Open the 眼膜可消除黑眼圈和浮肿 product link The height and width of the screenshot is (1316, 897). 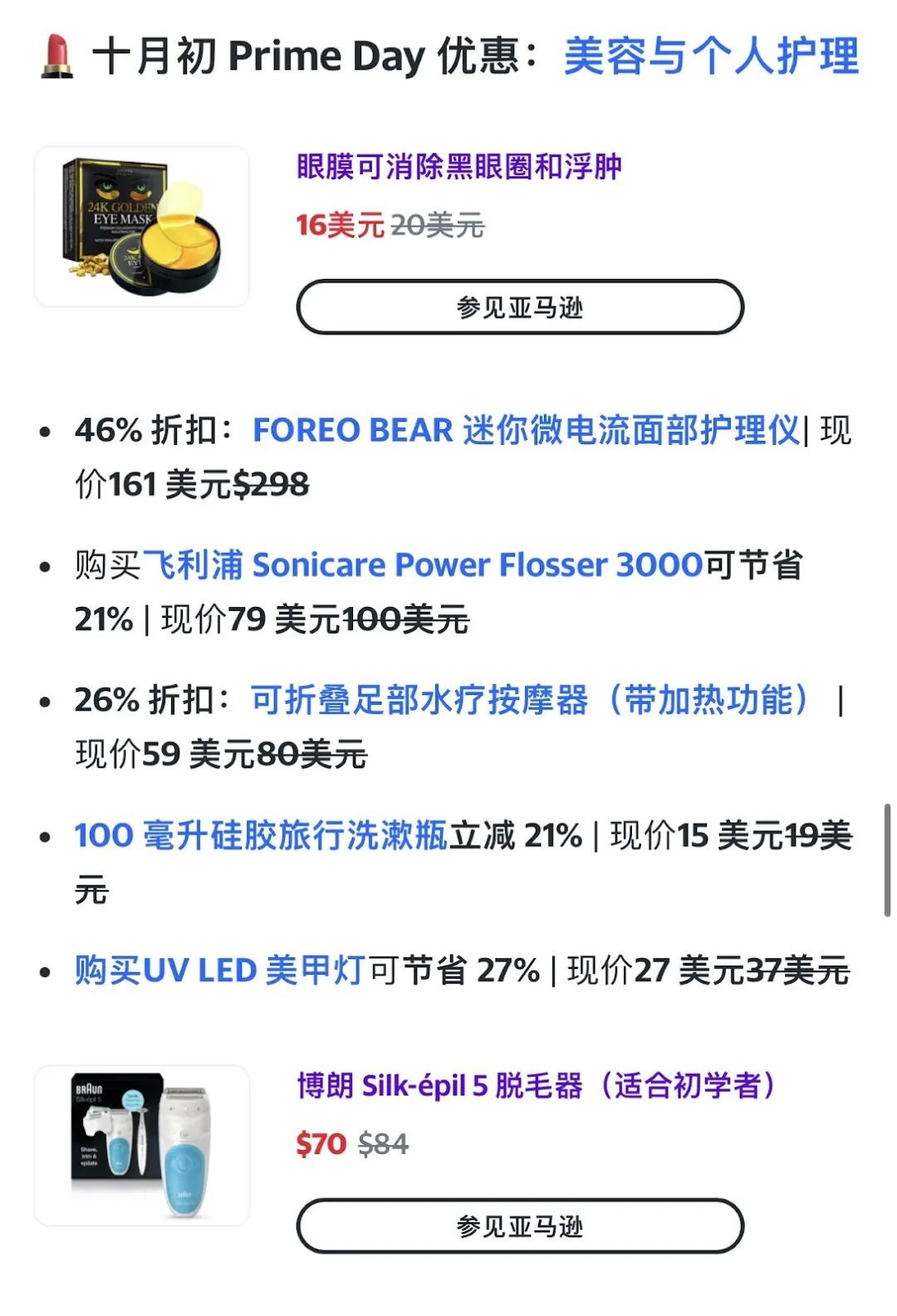point(458,167)
